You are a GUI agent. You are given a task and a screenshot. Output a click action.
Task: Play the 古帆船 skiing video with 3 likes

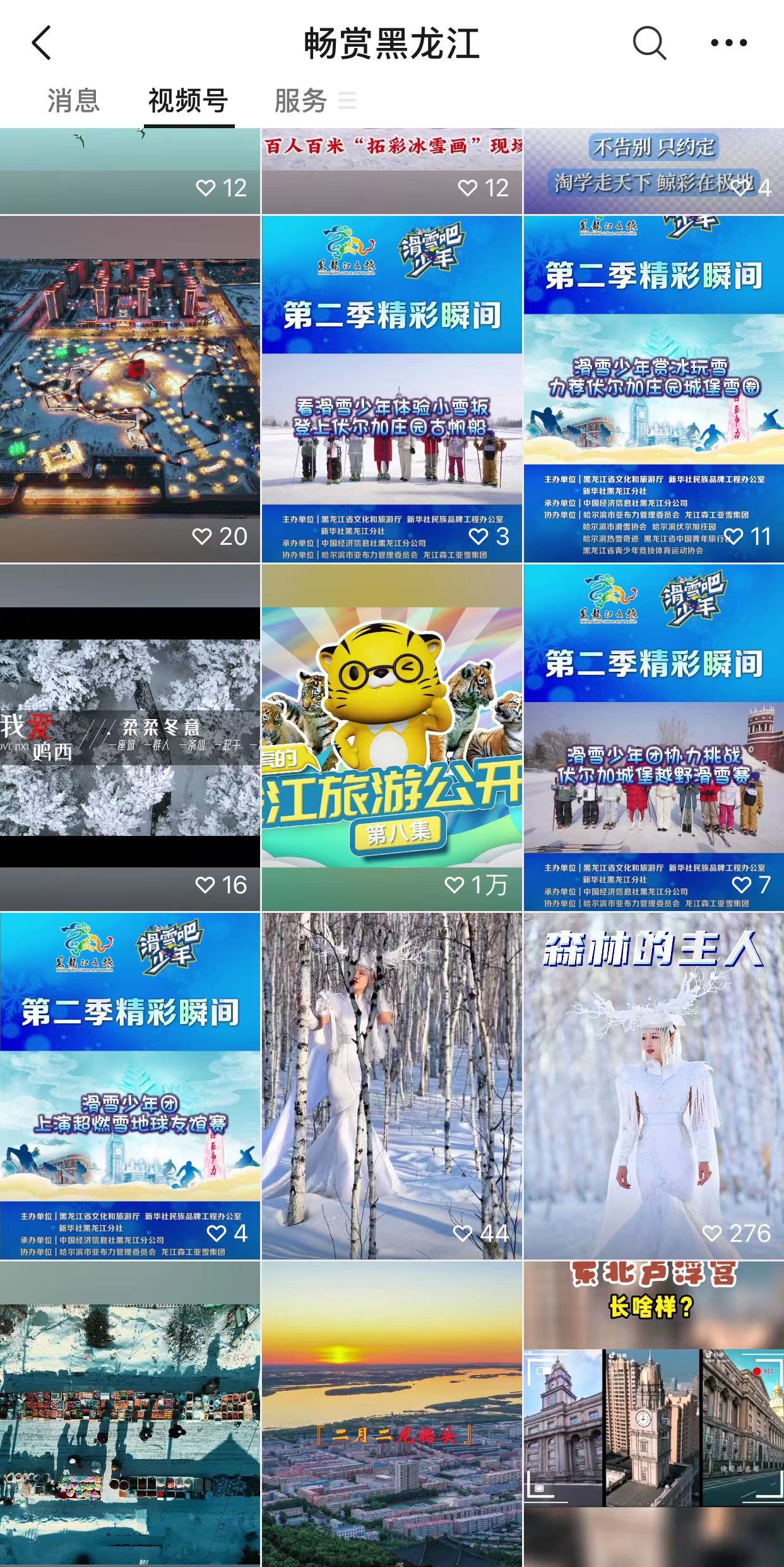click(392, 388)
